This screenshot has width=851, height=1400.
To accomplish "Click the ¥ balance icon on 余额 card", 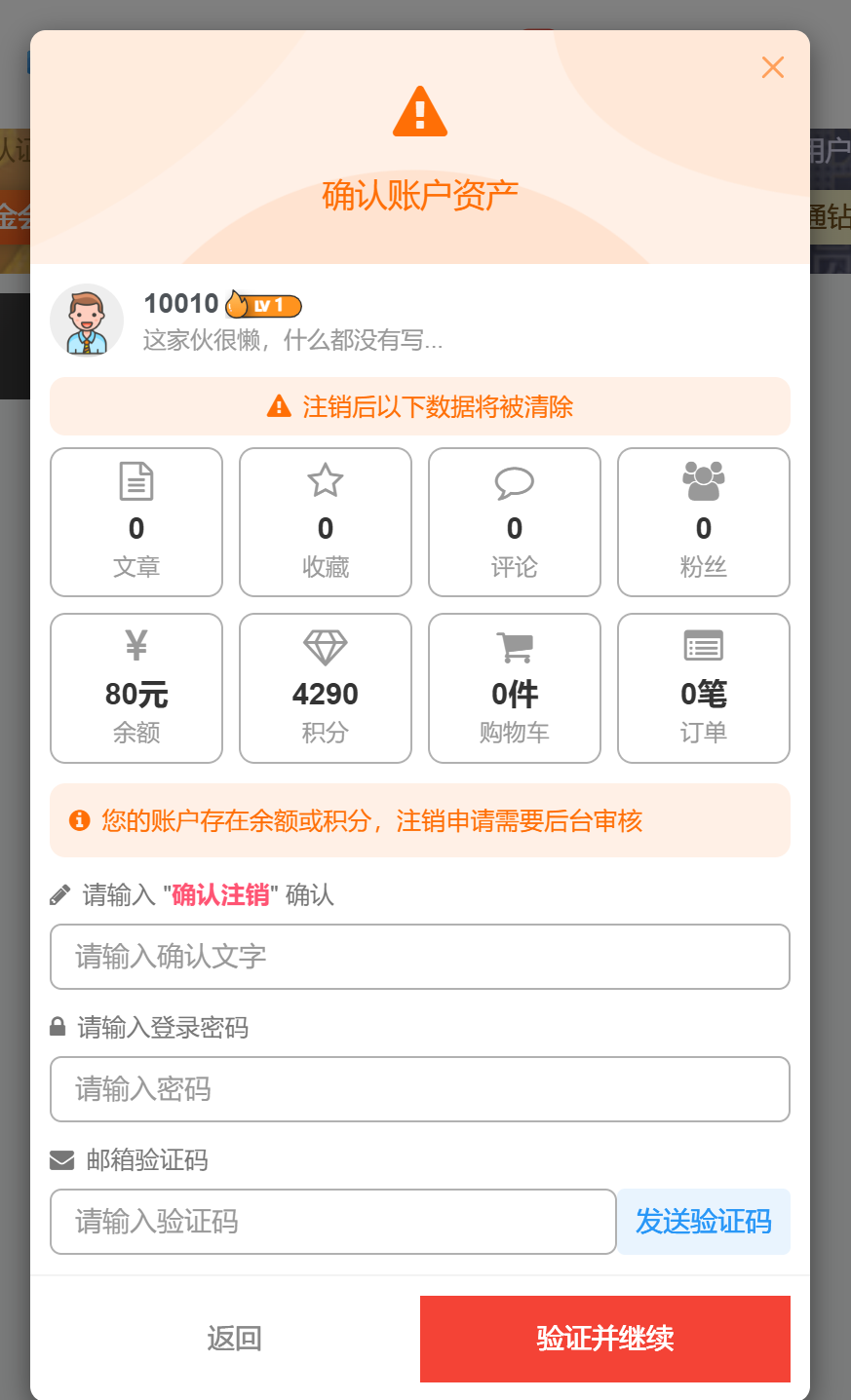I will coord(135,646).
